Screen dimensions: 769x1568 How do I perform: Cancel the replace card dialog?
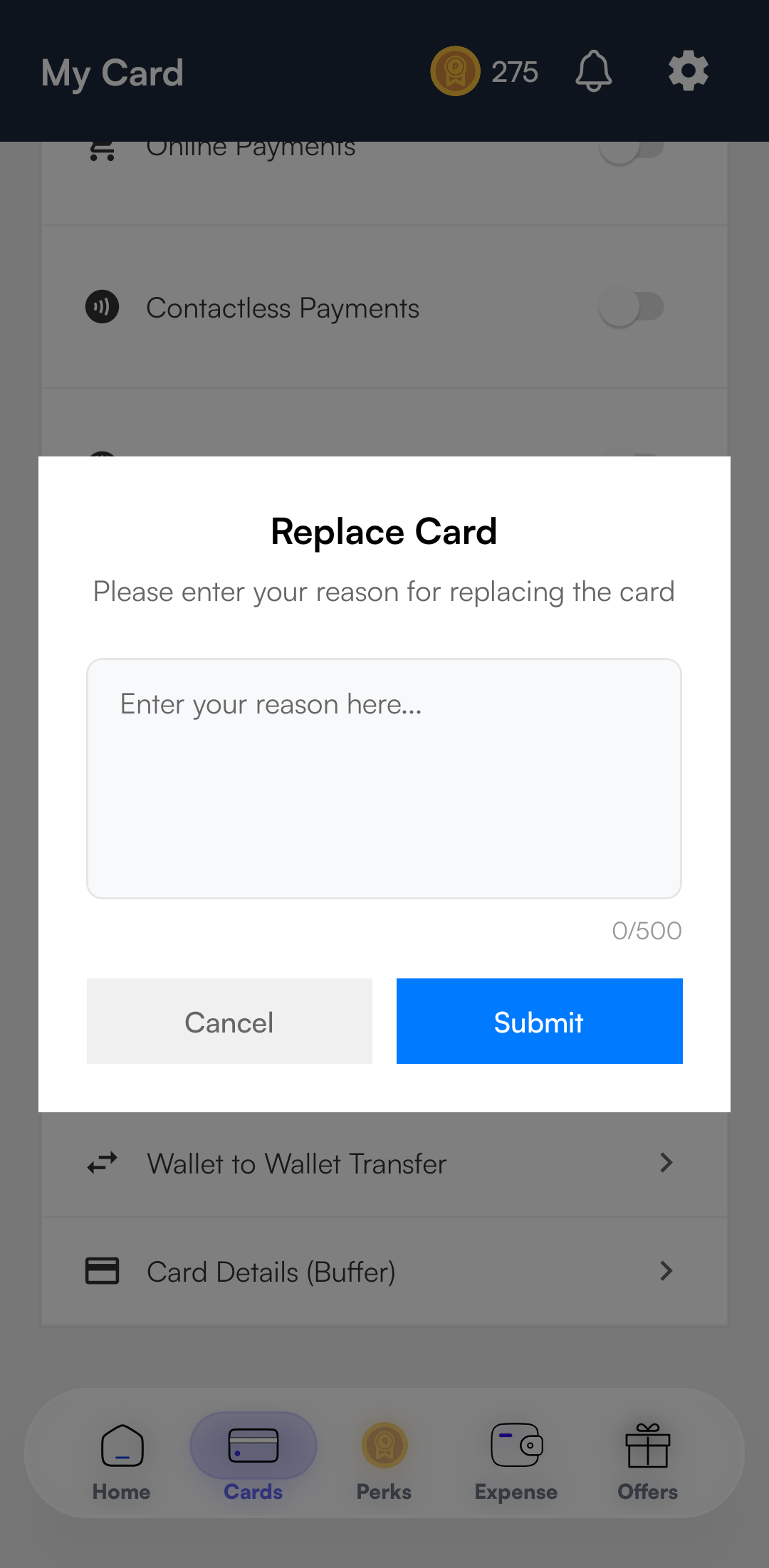coord(229,1021)
